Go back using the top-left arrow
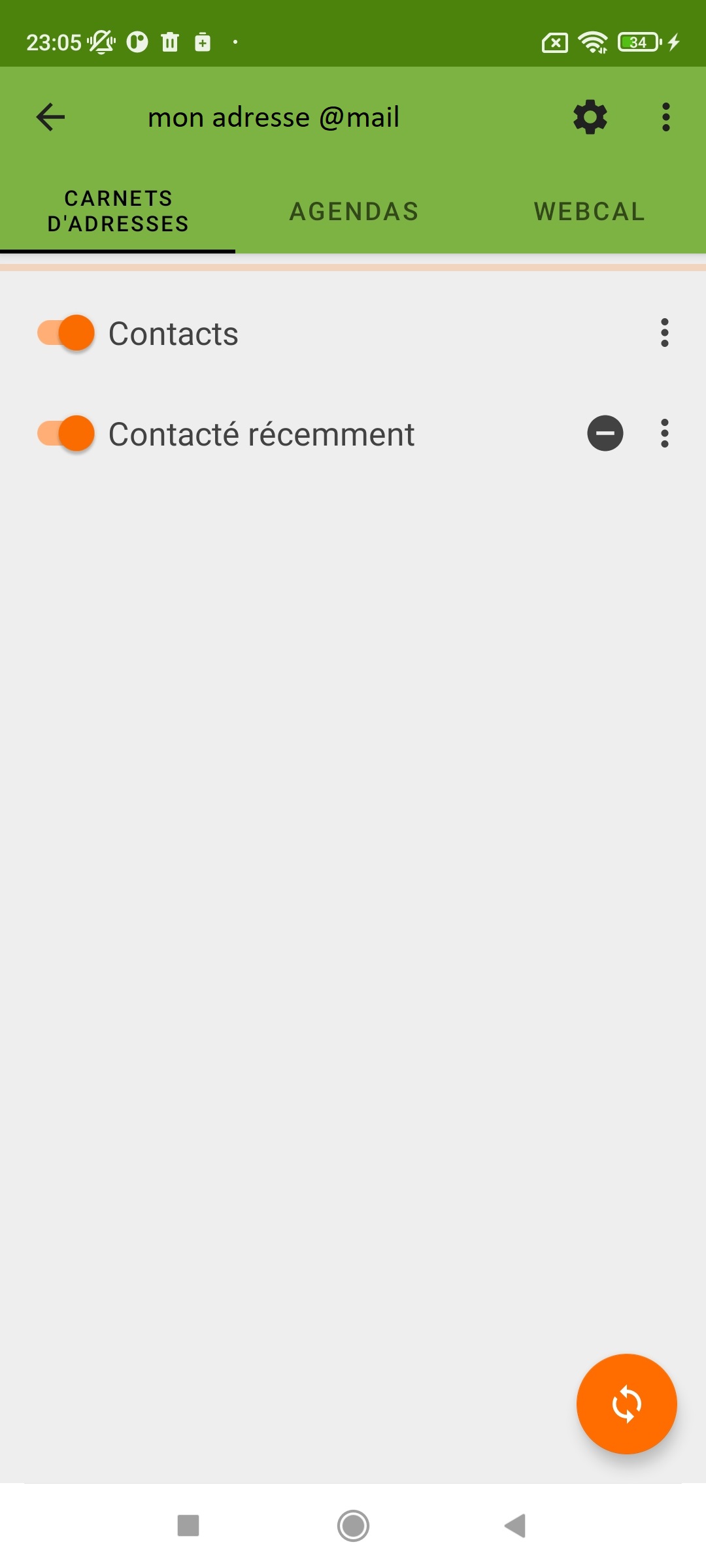 50,117
